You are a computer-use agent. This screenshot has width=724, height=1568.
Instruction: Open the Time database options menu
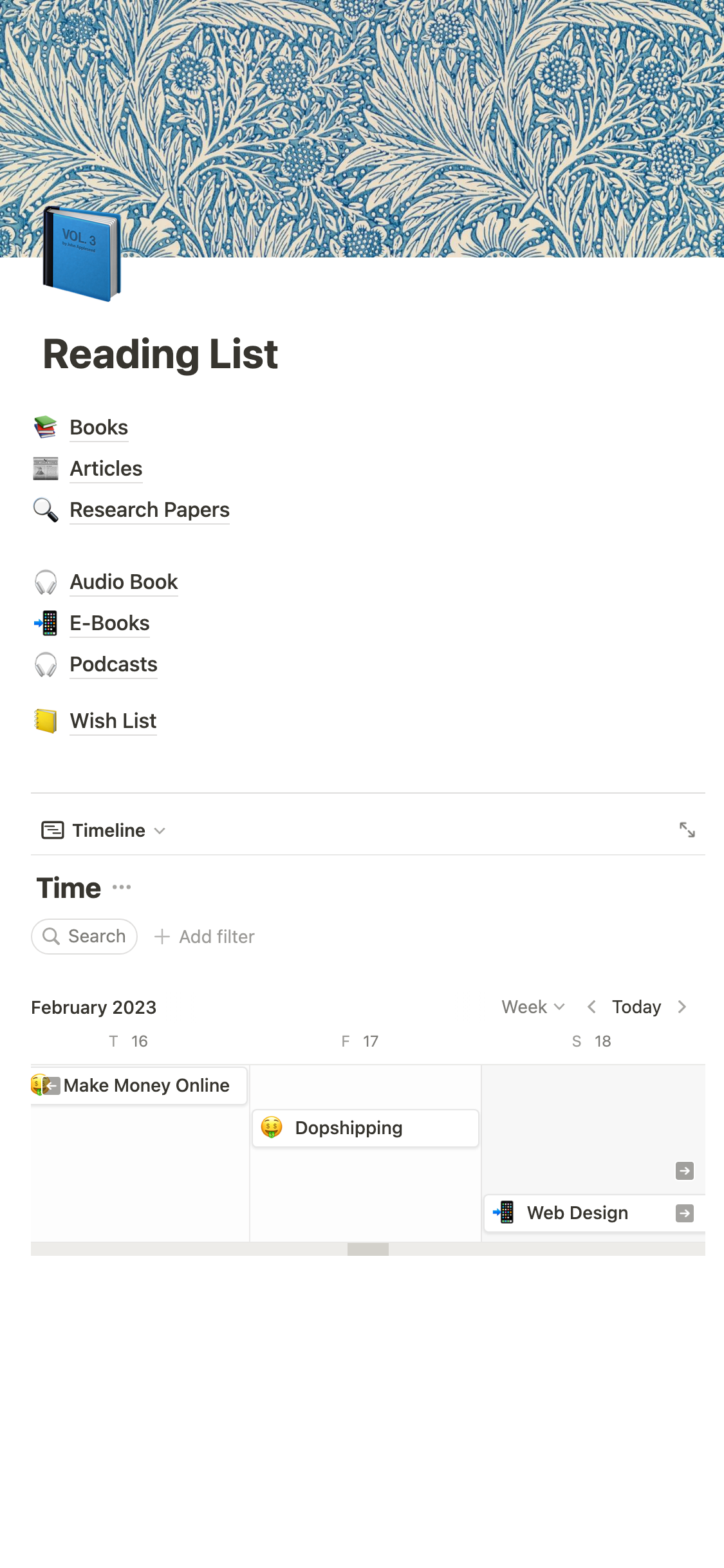(122, 888)
